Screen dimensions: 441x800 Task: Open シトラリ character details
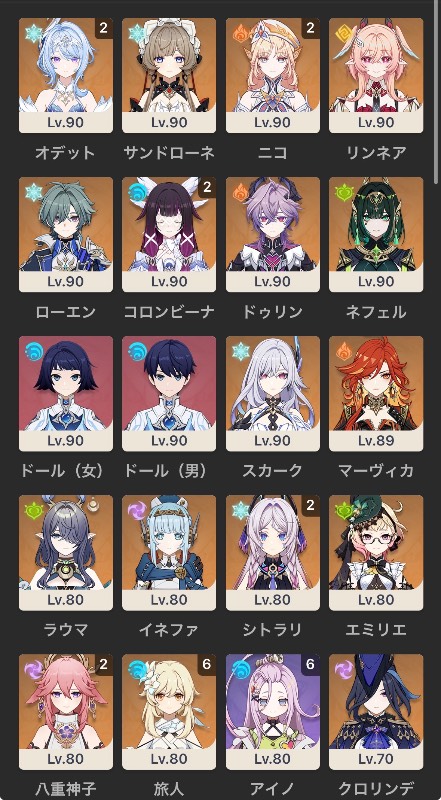(x=273, y=553)
